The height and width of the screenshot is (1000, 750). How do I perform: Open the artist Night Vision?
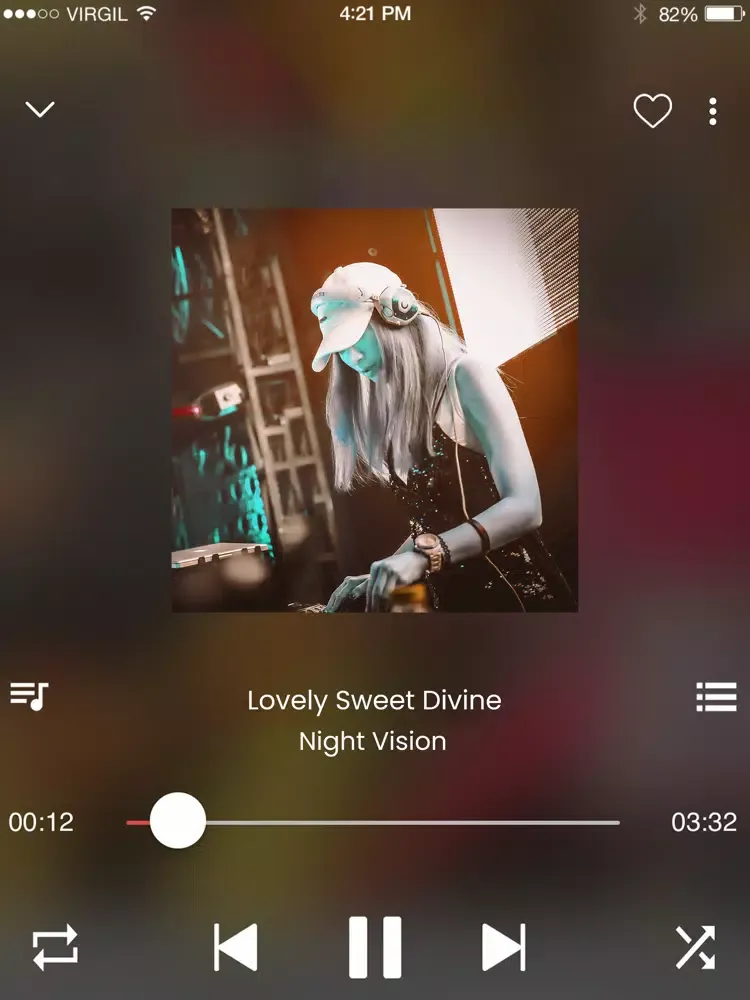click(375, 741)
